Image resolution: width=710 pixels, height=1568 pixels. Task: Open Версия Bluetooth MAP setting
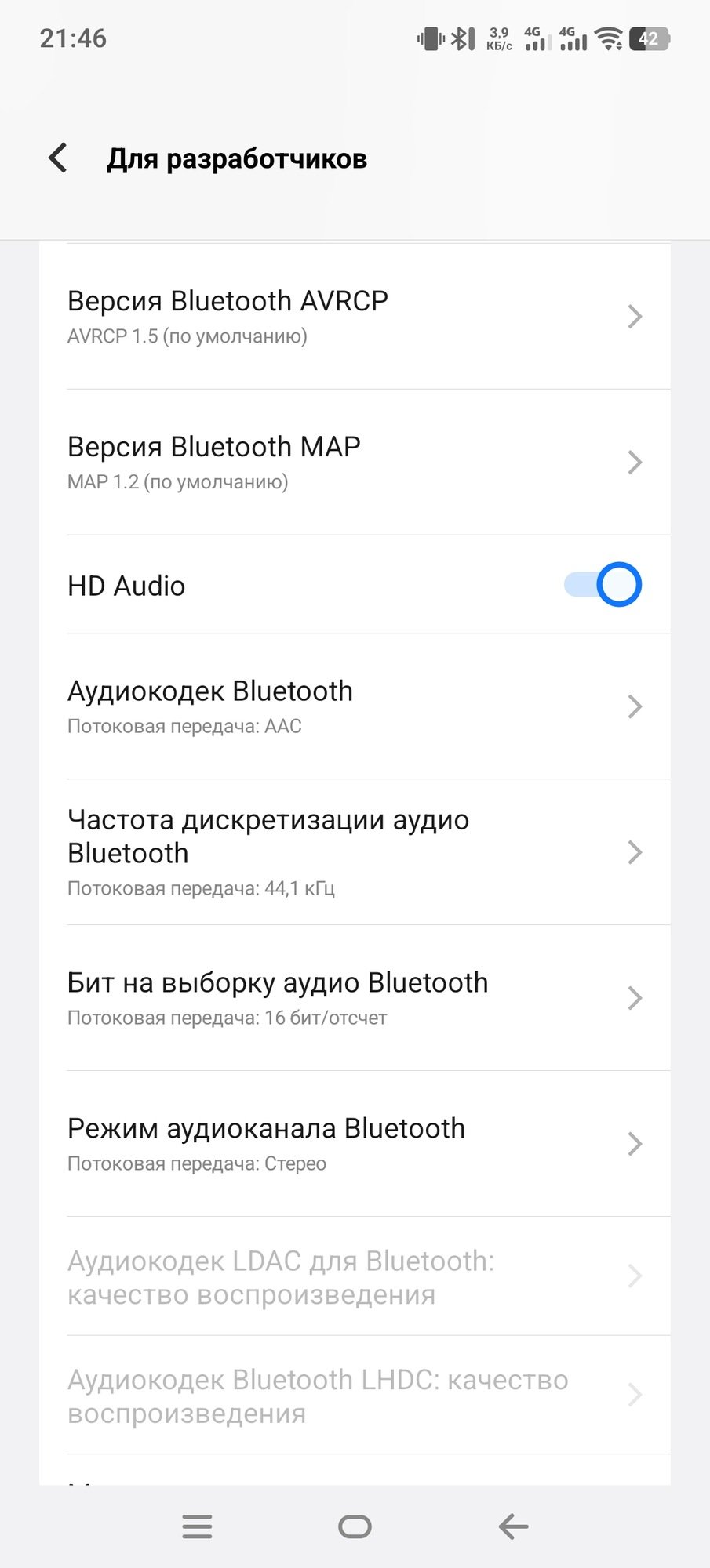click(355, 463)
